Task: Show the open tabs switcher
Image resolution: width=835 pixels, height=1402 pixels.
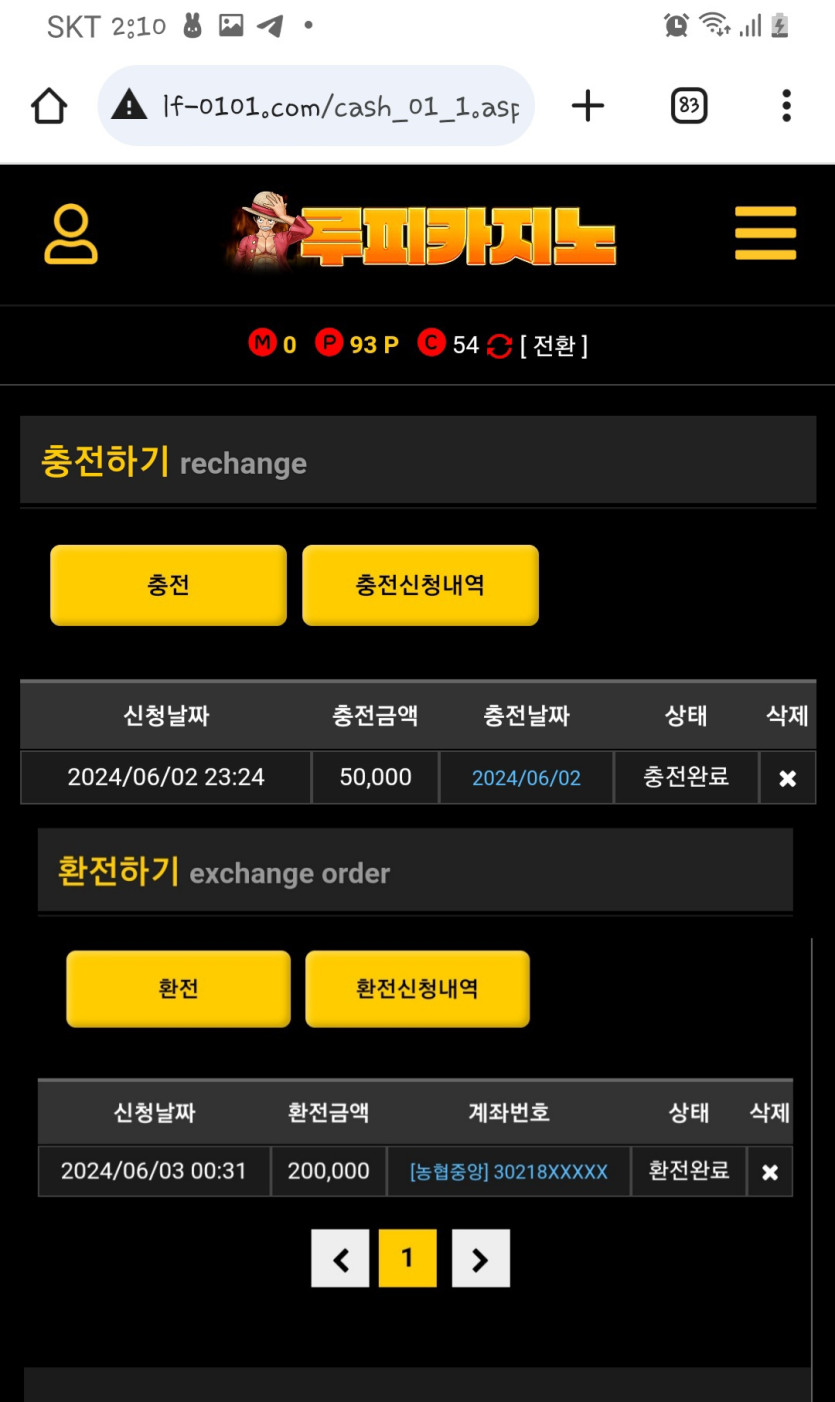Action: [x=688, y=106]
